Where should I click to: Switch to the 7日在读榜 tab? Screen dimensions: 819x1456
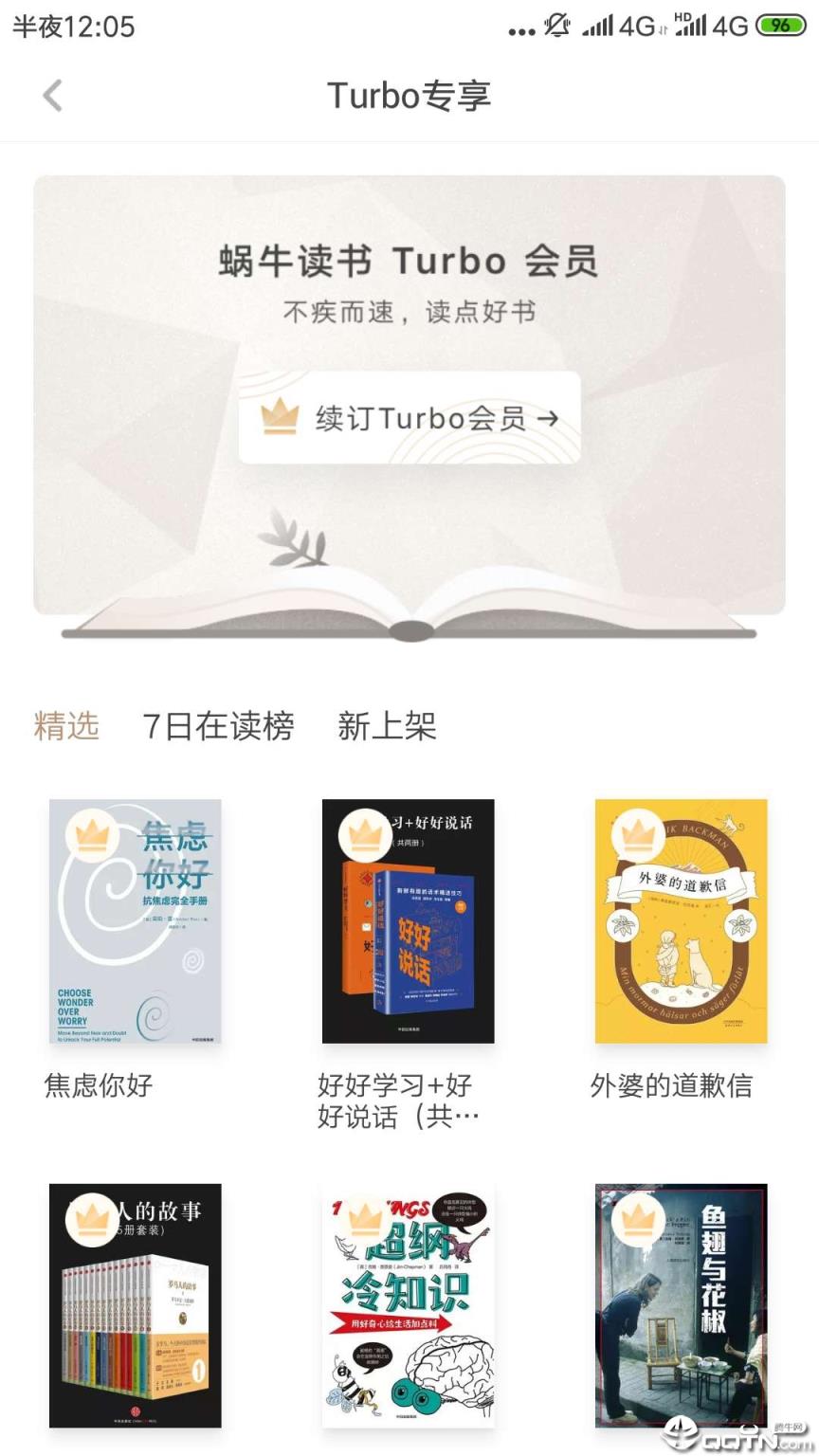(x=217, y=726)
